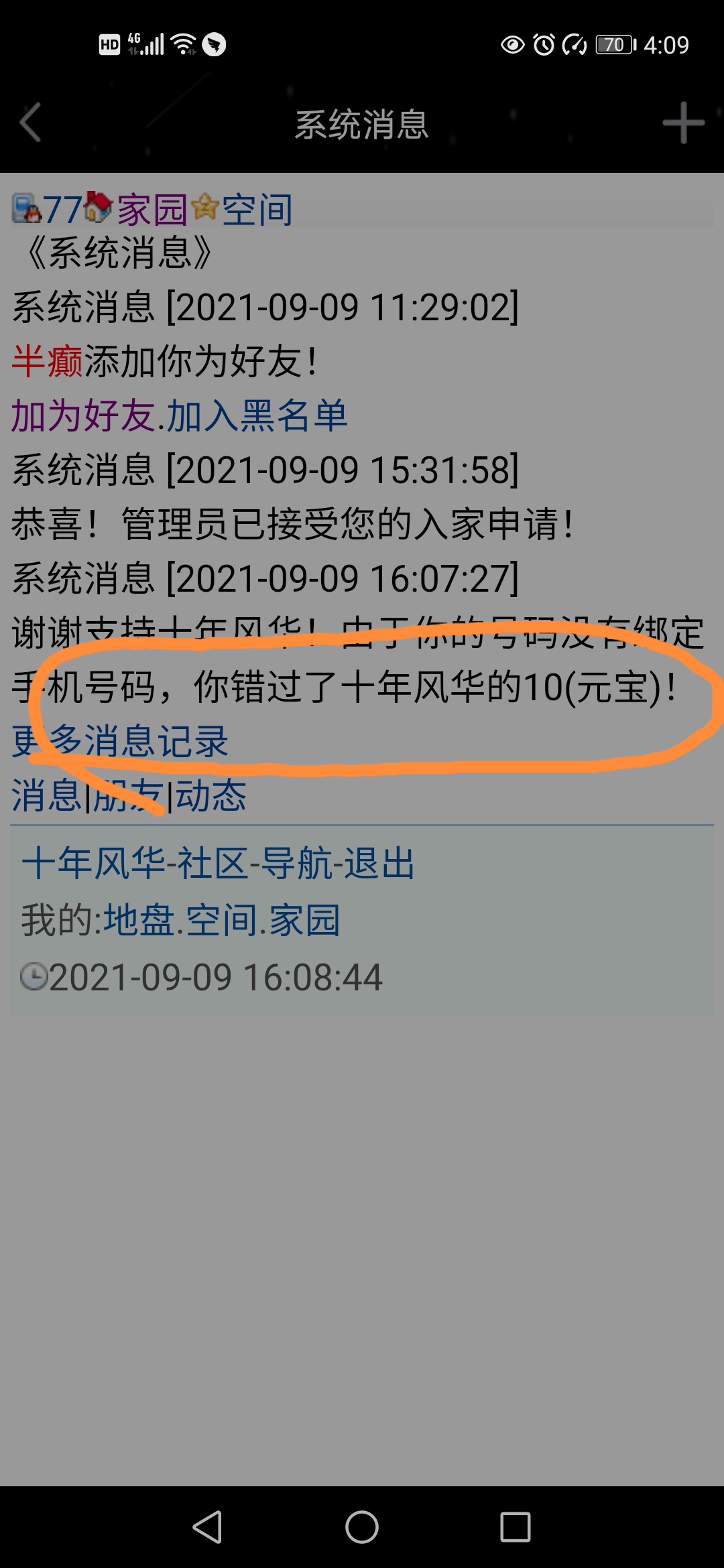Tap the plus icon in header

point(683,123)
